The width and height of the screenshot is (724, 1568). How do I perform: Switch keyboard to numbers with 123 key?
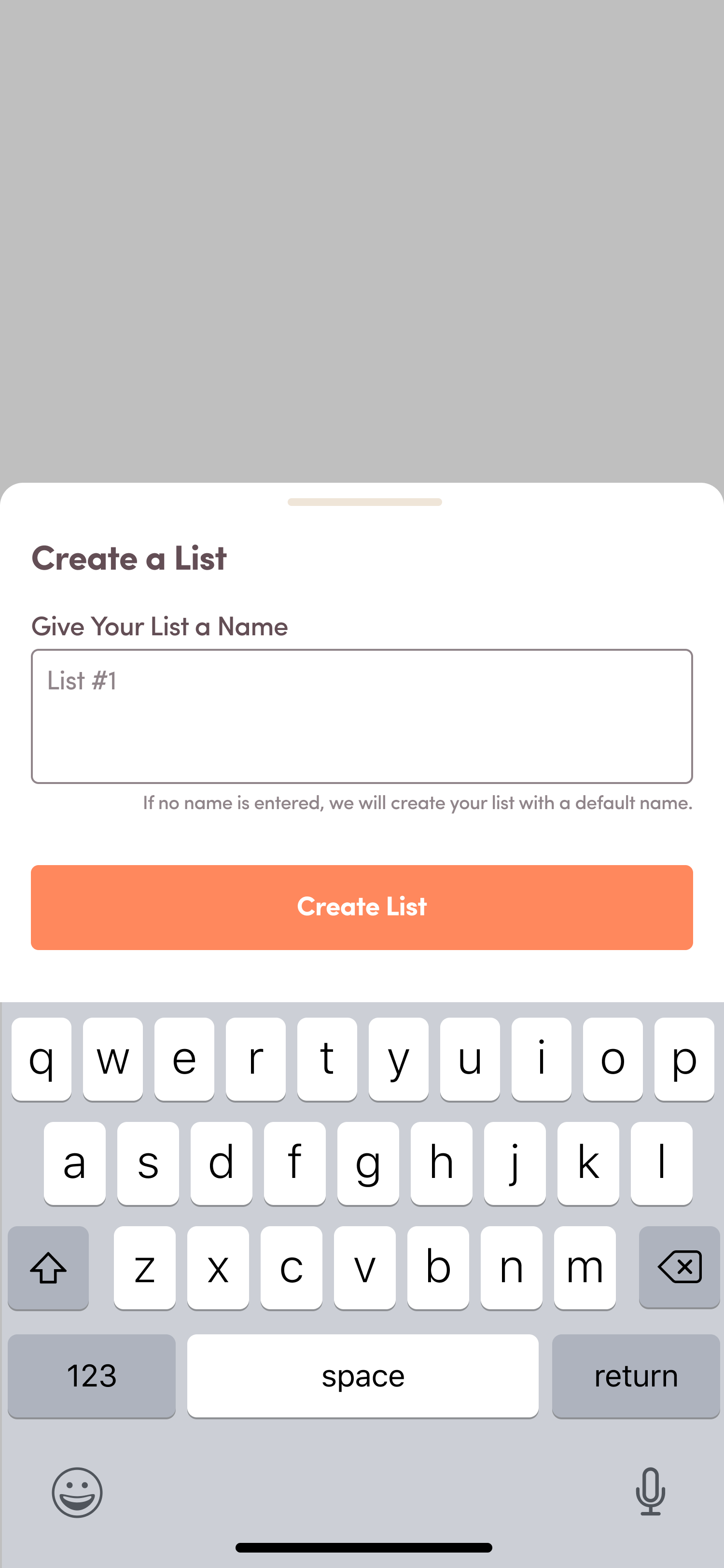click(x=91, y=1376)
